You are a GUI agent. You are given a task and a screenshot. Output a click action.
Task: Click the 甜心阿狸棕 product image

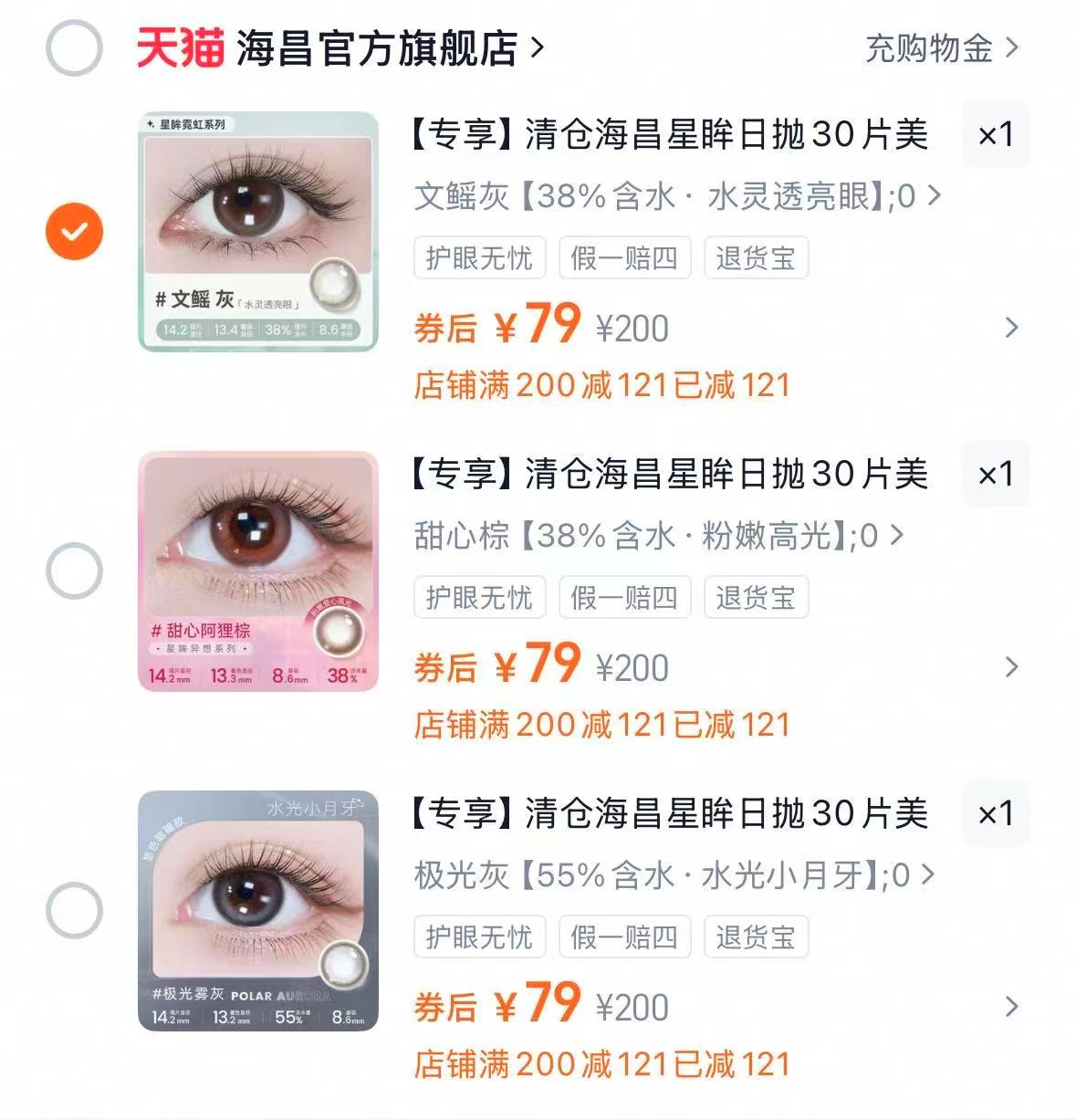pyautogui.click(x=258, y=570)
